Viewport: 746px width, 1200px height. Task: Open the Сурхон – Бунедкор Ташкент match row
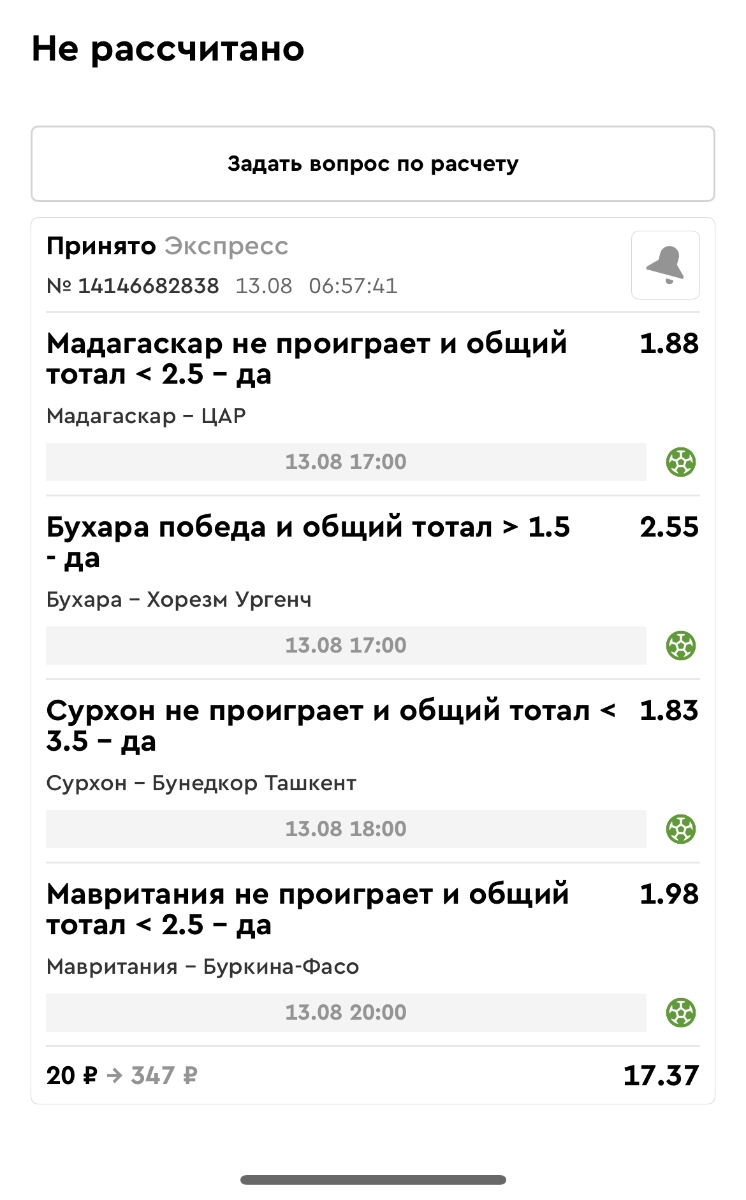(x=201, y=783)
